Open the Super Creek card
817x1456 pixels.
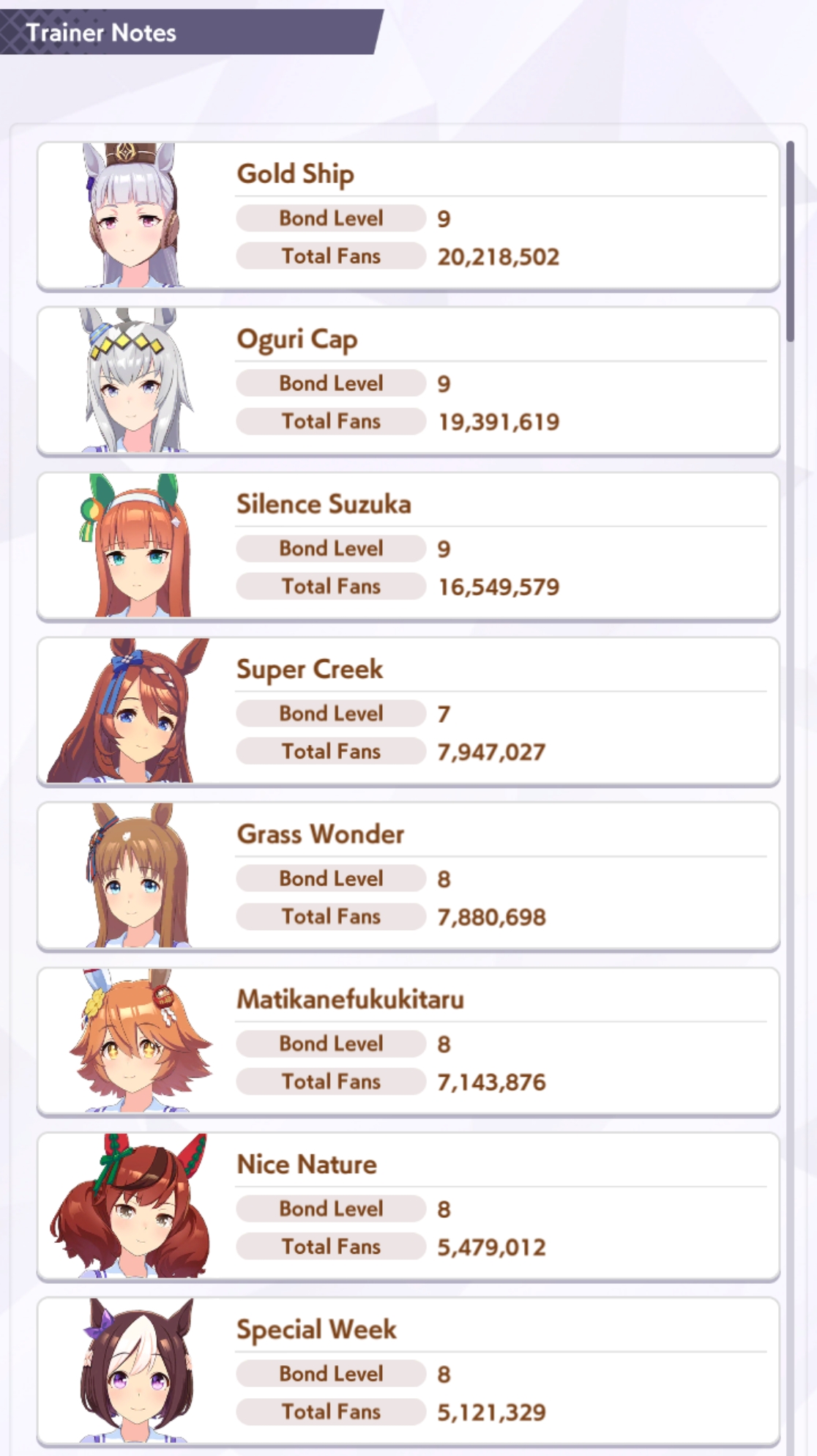click(x=408, y=711)
